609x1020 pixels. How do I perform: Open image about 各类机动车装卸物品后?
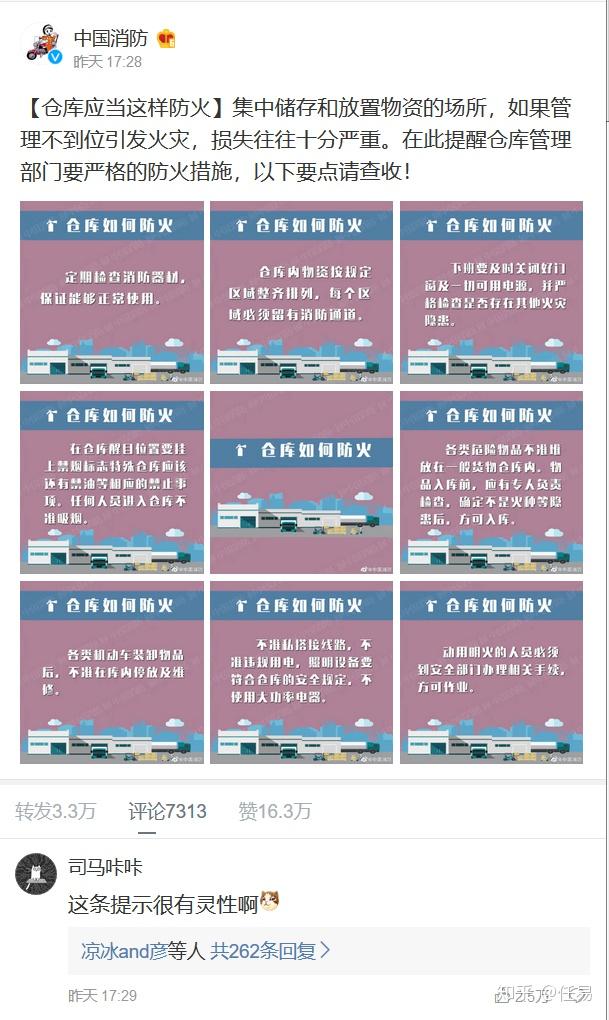(x=112, y=672)
